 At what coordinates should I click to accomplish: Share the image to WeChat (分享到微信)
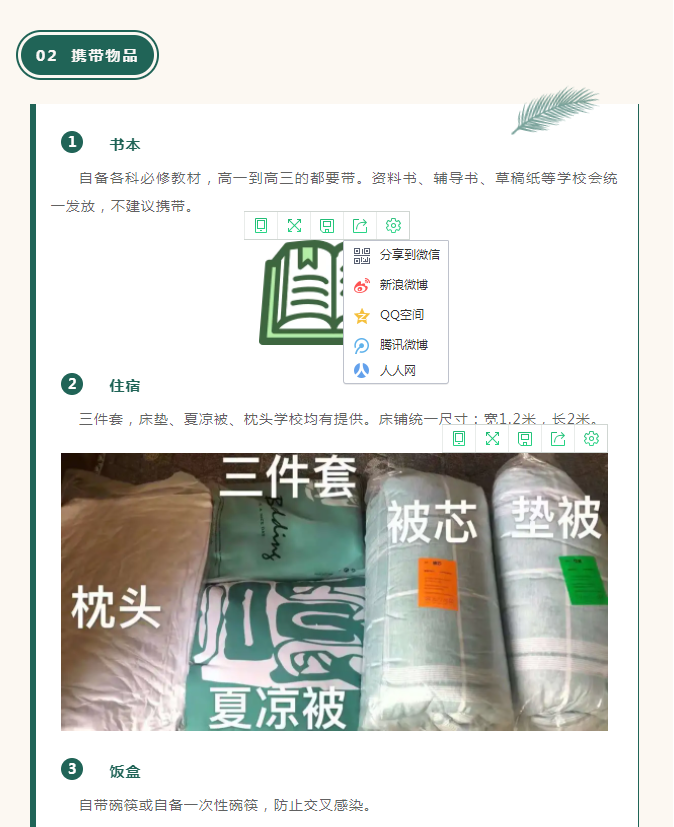(x=397, y=256)
